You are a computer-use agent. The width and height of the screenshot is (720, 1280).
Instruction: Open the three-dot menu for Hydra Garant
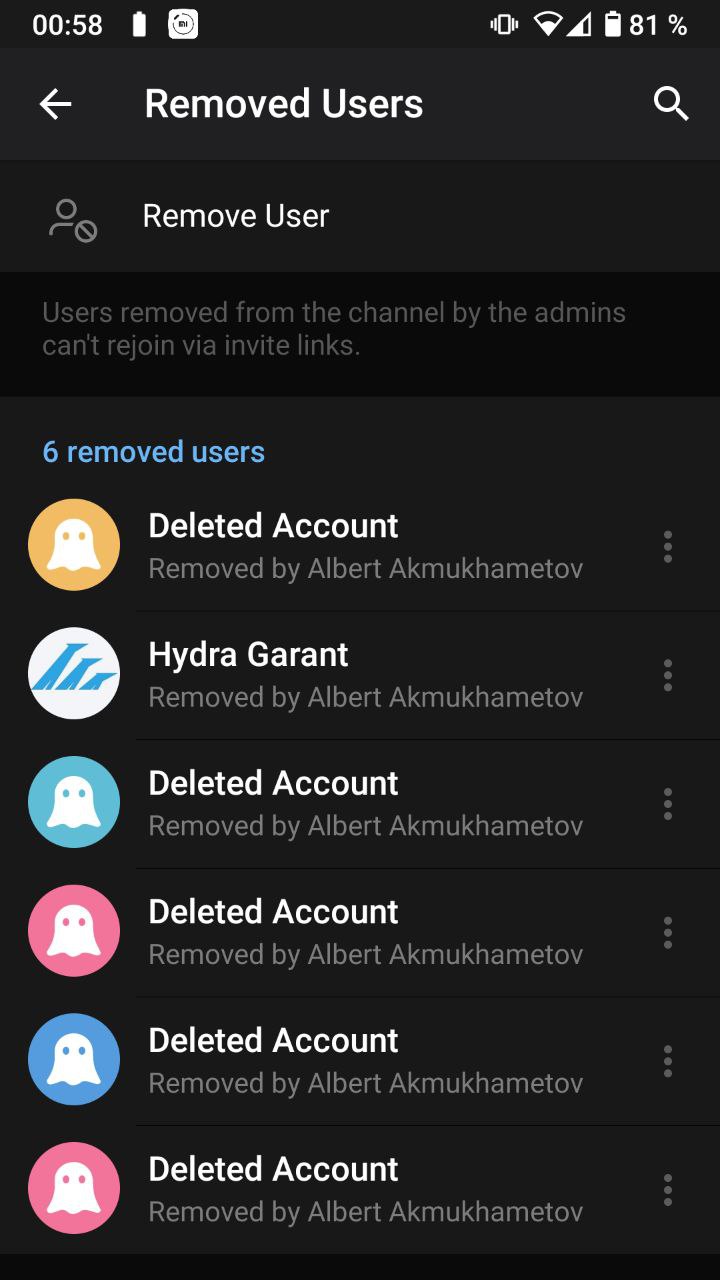coord(668,675)
